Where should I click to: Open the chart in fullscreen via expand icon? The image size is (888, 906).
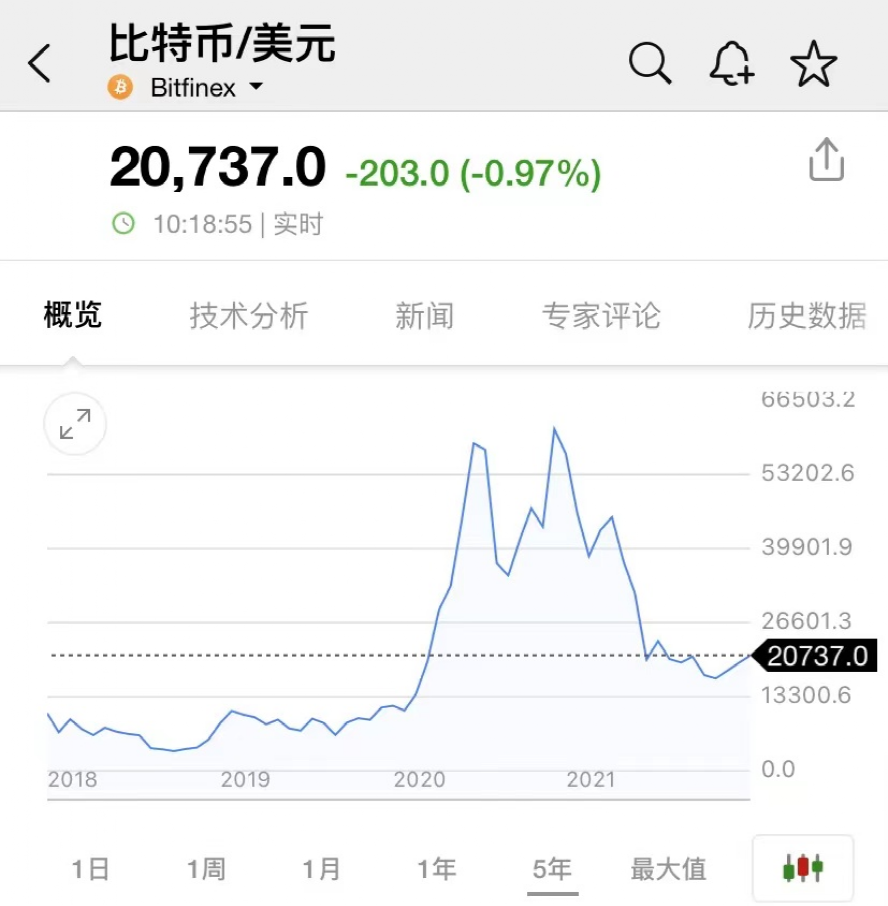pos(74,424)
